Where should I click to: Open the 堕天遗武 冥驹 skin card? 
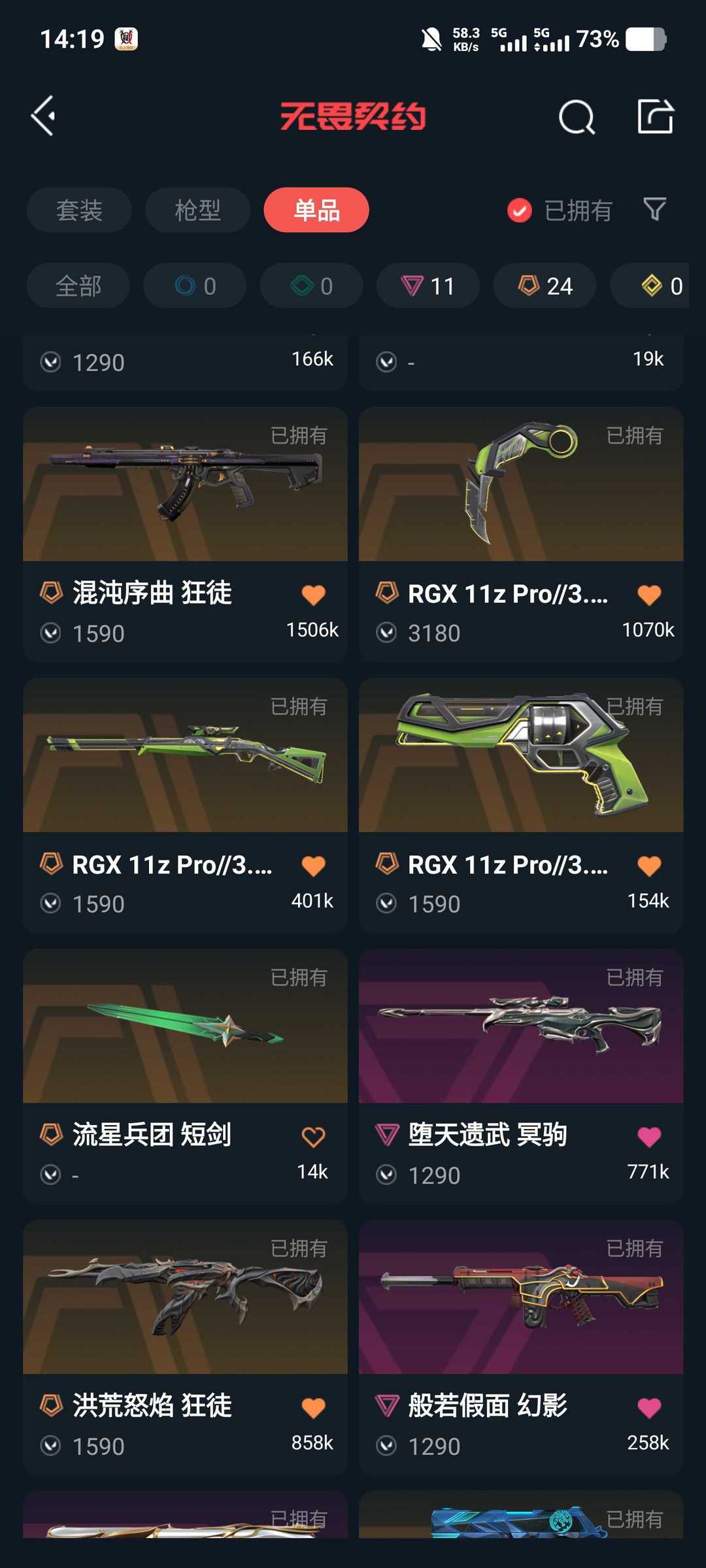[521, 1077]
